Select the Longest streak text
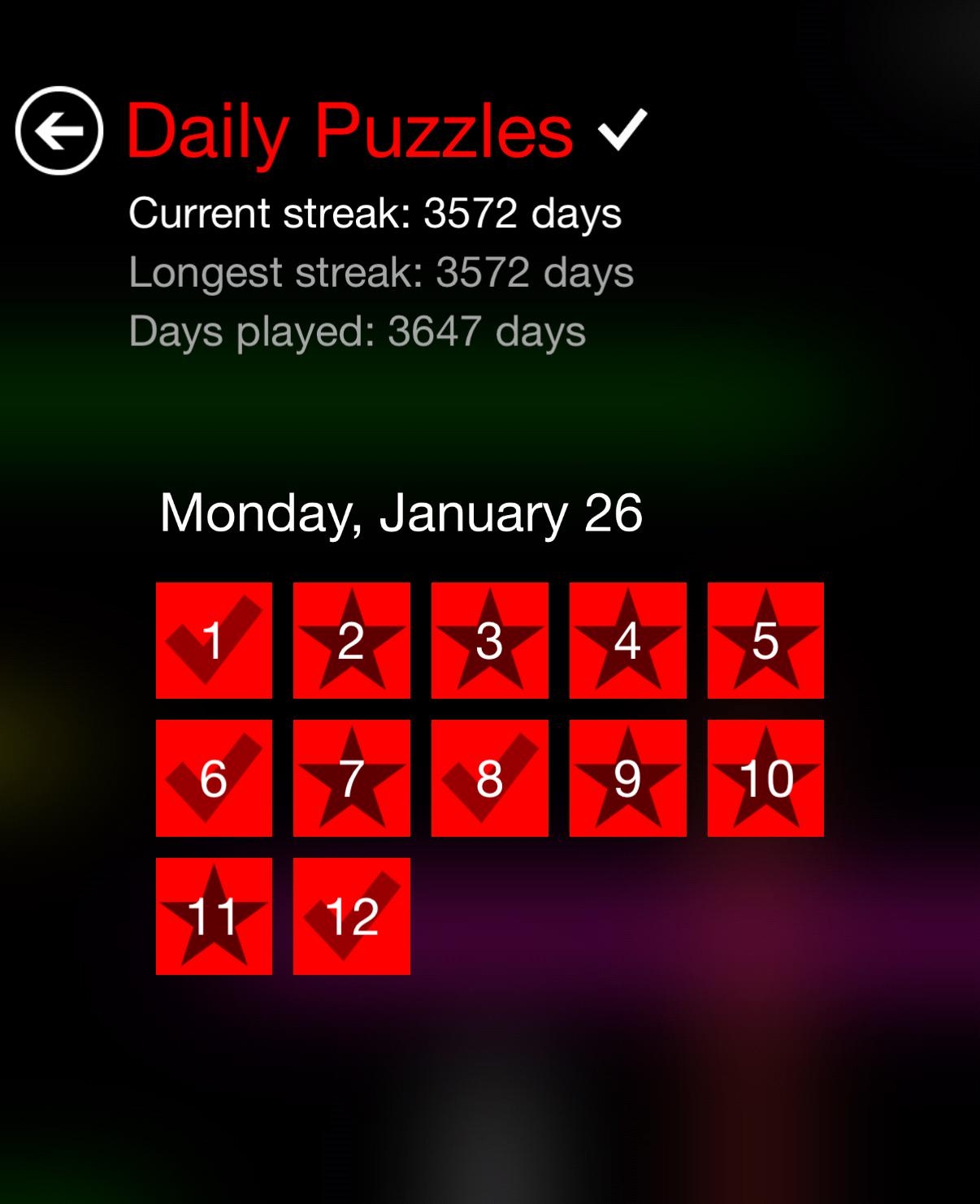This screenshot has width=980, height=1204. point(380,274)
